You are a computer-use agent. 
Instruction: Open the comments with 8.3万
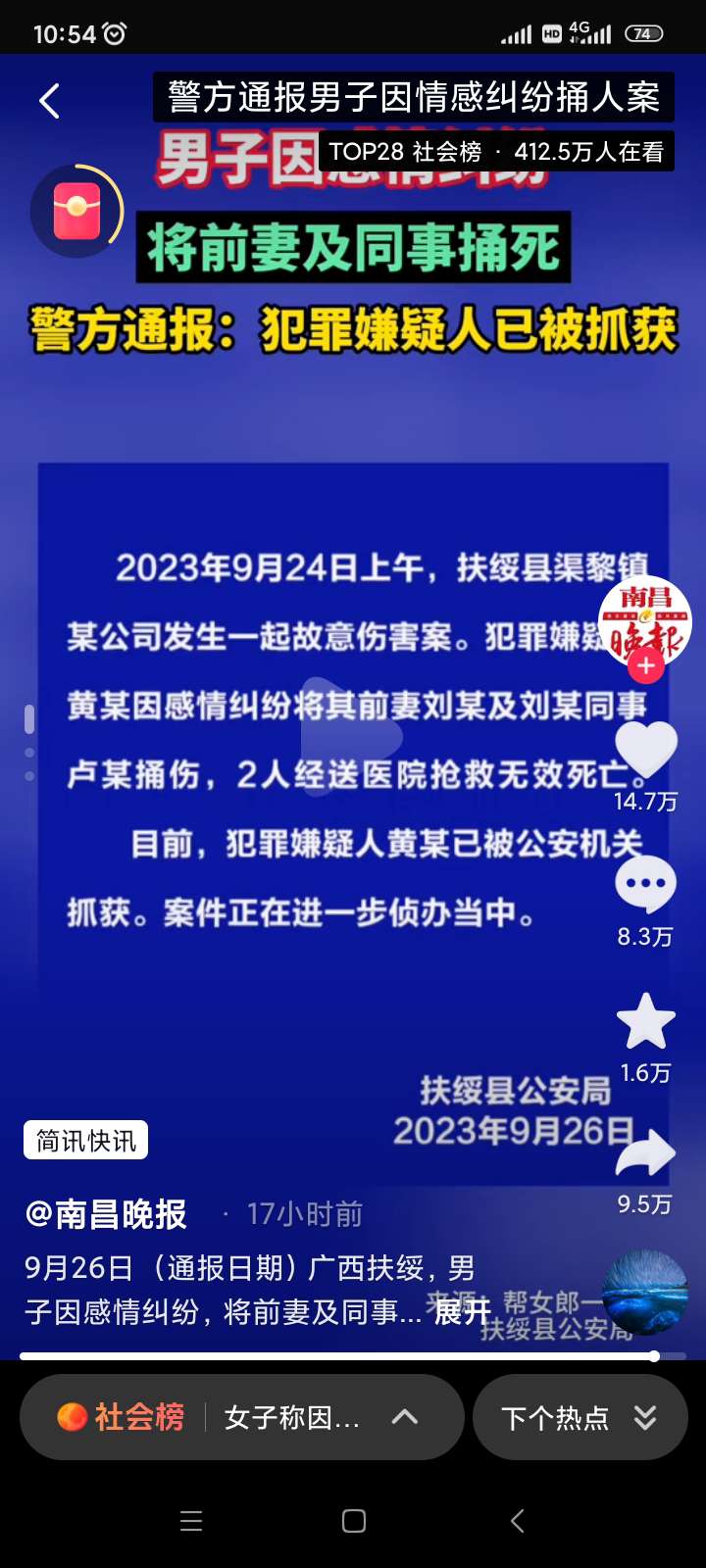click(645, 885)
